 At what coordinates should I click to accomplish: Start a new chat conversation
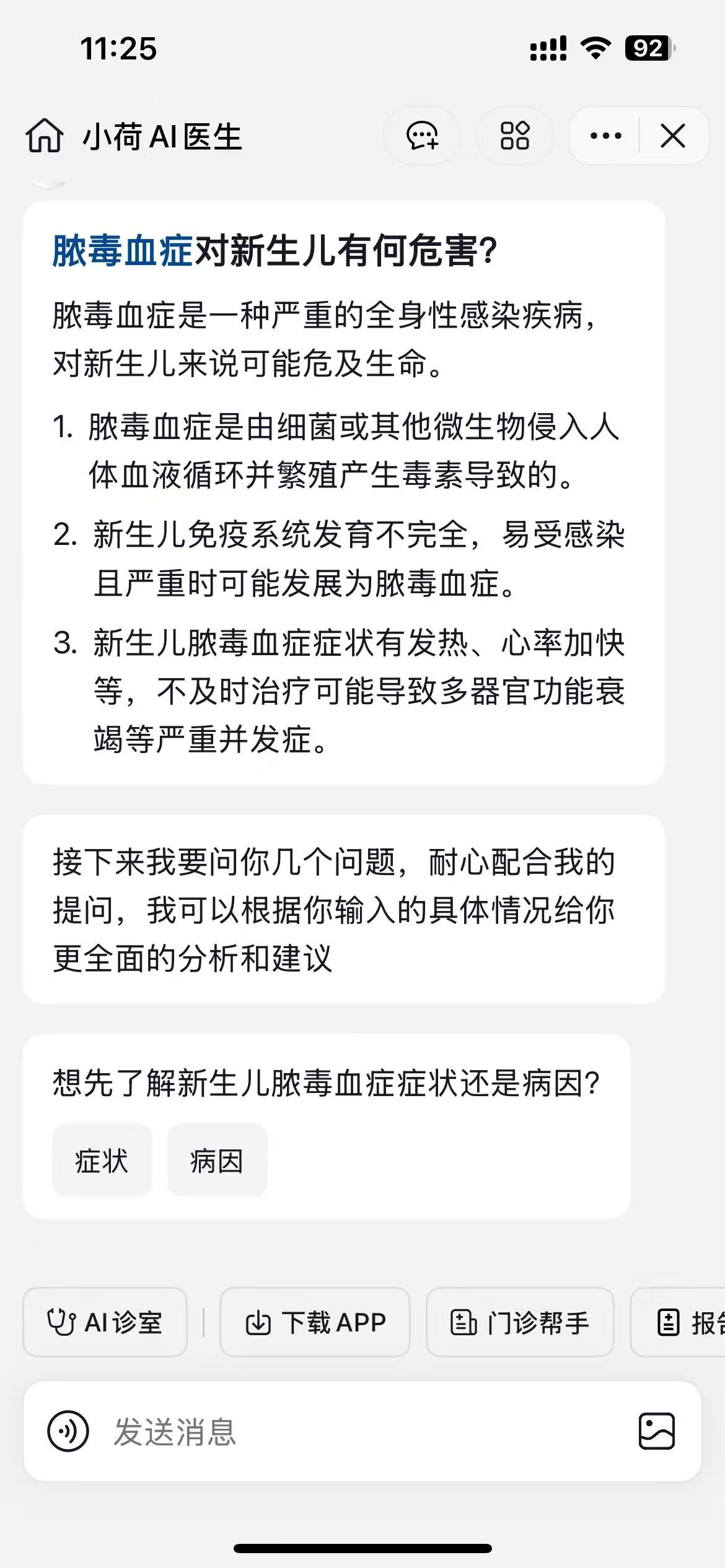coord(422,136)
